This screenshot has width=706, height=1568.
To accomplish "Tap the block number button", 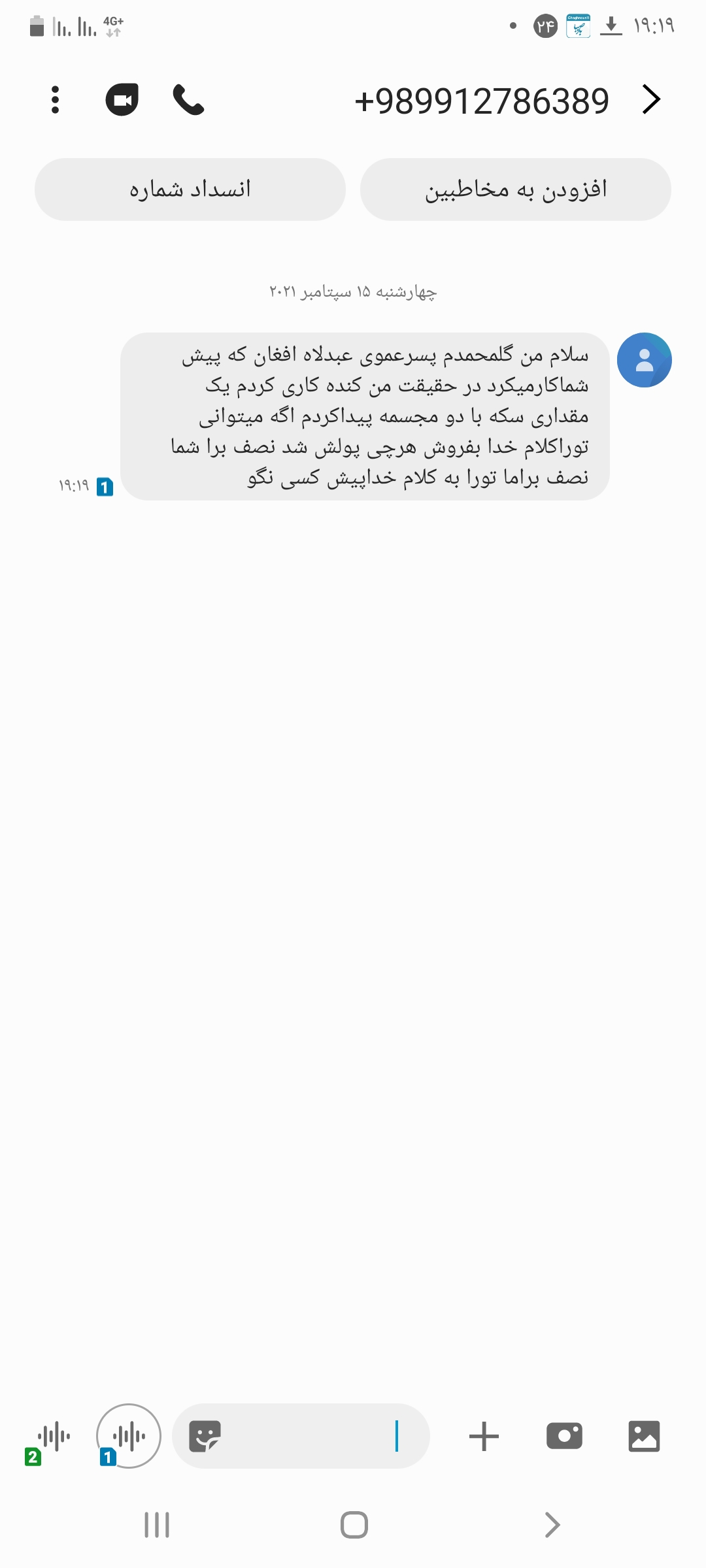I will pyautogui.click(x=190, y=189).
